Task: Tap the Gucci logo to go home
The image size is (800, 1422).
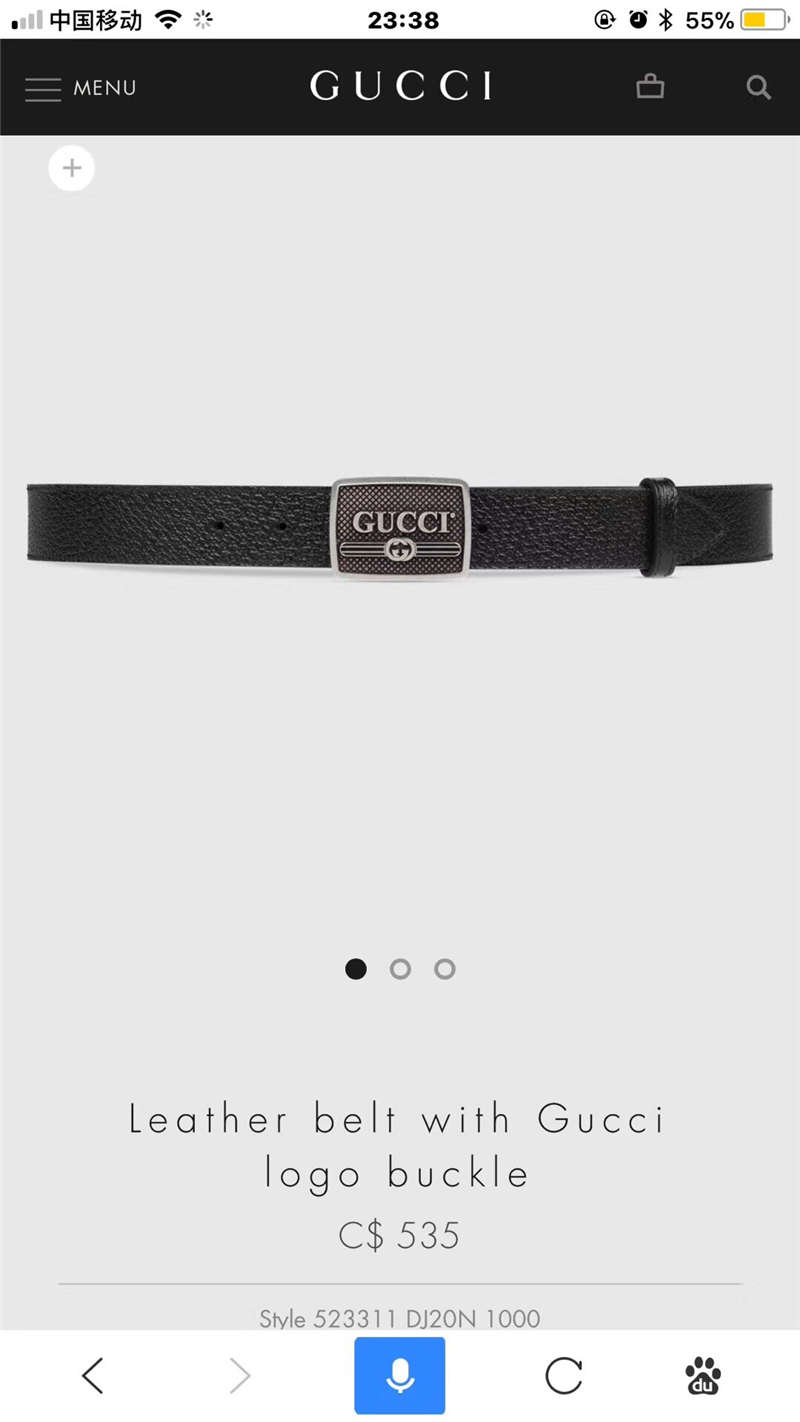Action: point(400,86)
